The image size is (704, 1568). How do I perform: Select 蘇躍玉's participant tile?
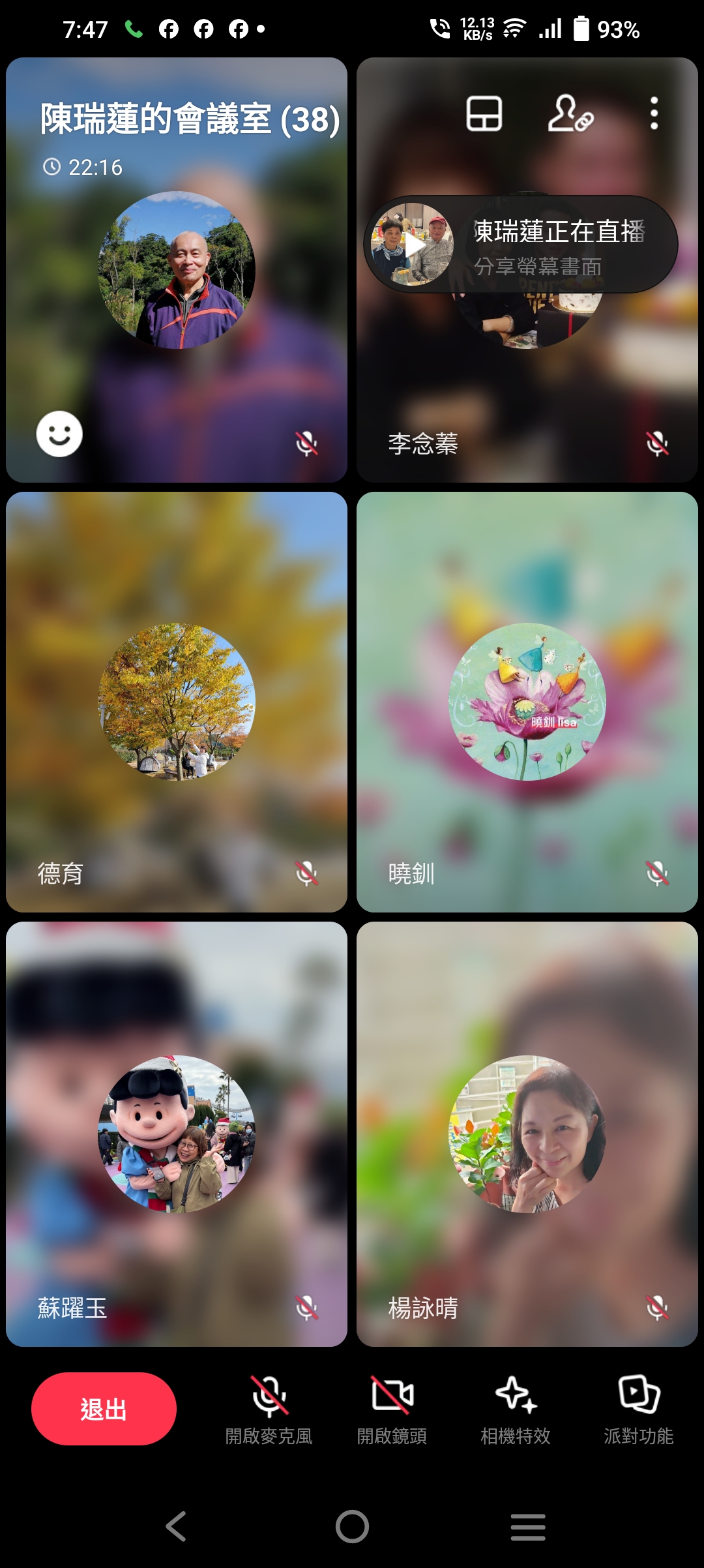(x=177, y=1134)
